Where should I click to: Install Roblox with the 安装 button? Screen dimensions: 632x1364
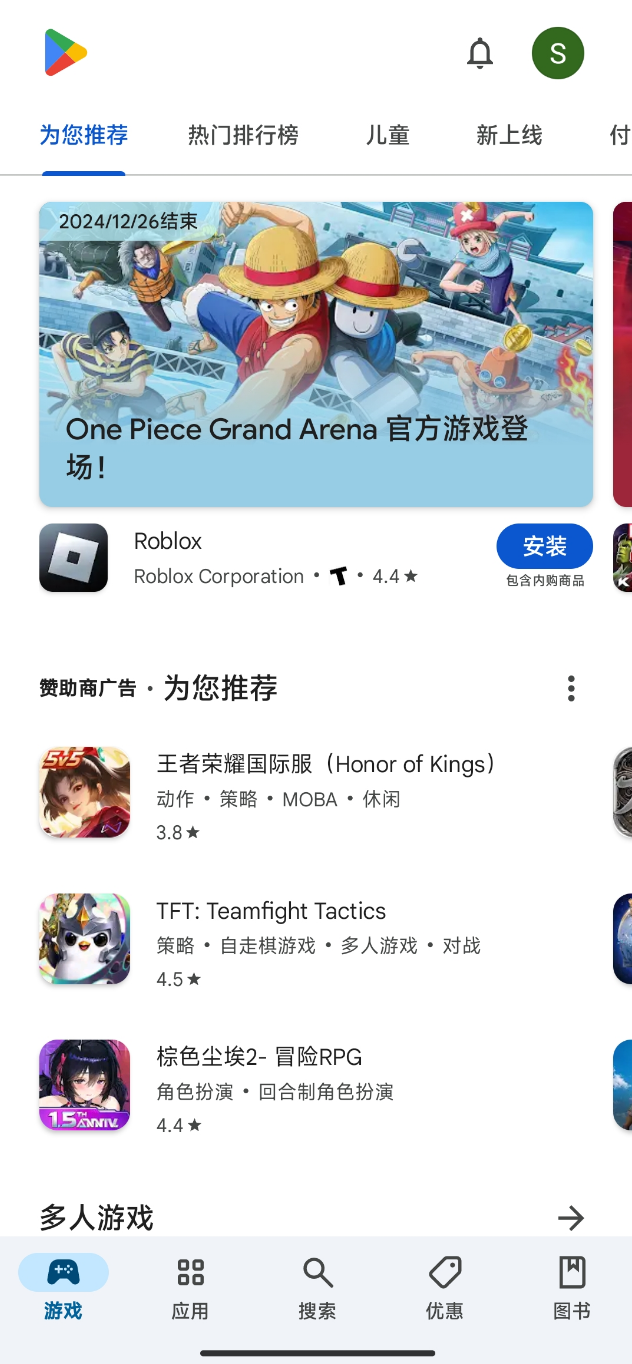click(x=544, y=546)
